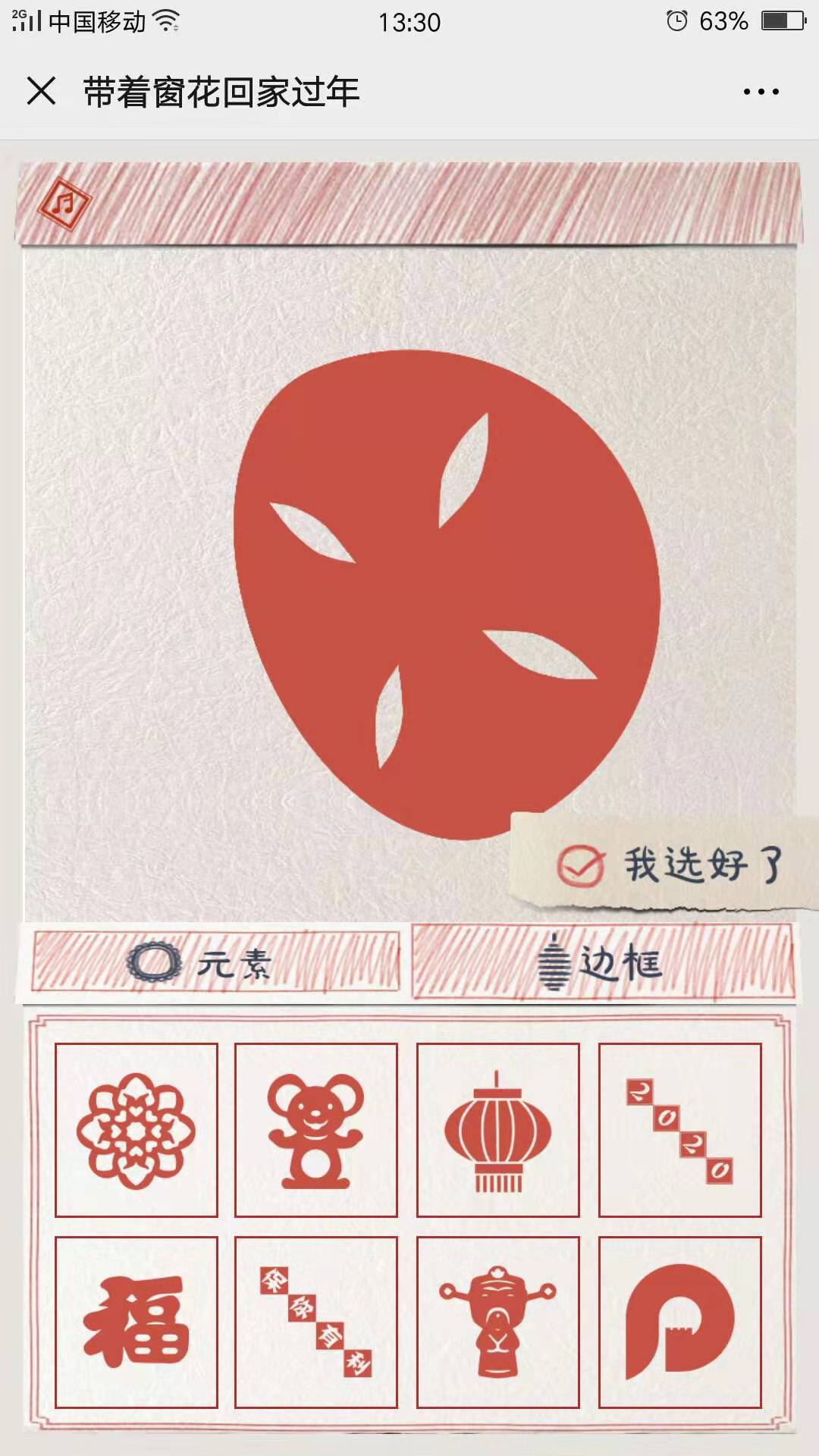This screenshot has width=819, height=1456.
Task: Close the 带着窗花回家过年 page
Action: [41, 92]
